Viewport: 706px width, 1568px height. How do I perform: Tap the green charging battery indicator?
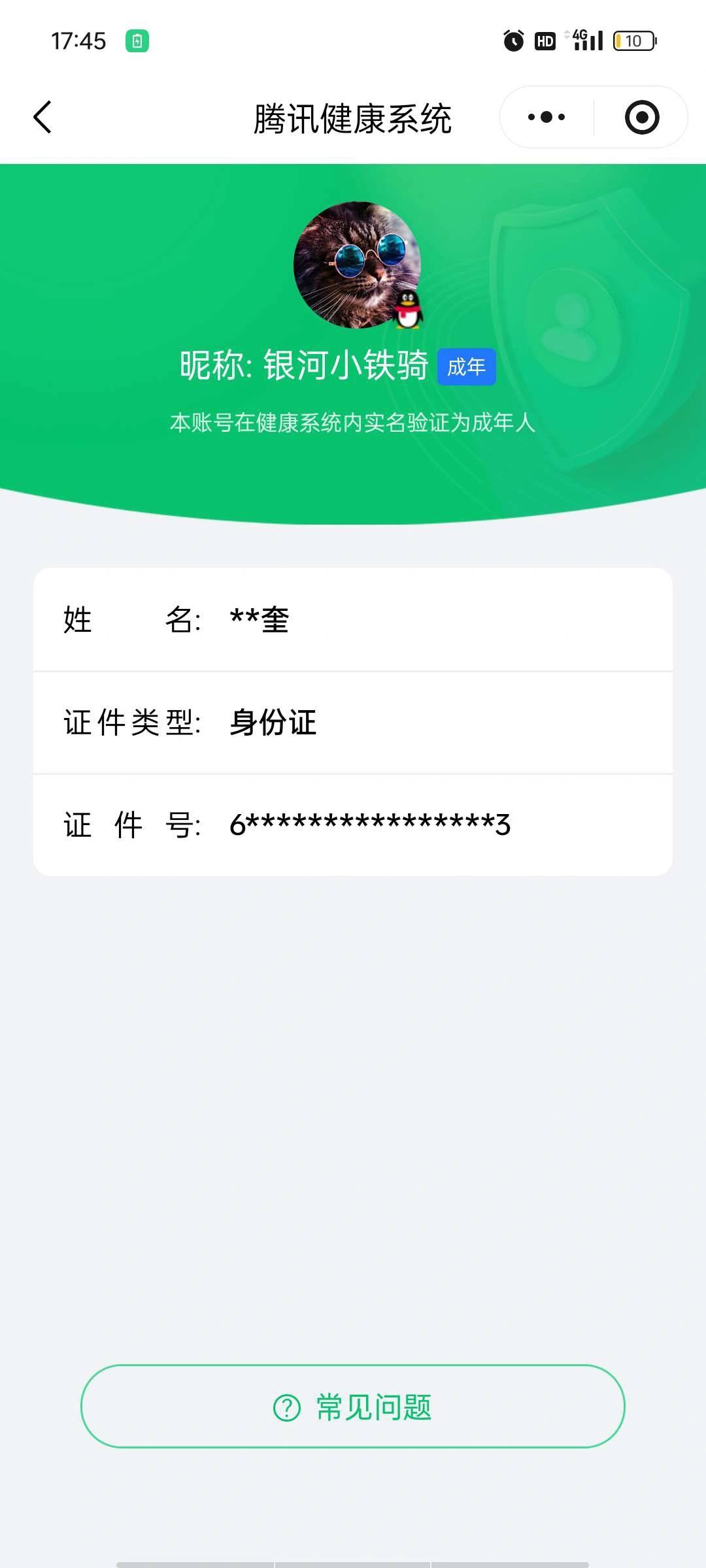coord(135,41)
